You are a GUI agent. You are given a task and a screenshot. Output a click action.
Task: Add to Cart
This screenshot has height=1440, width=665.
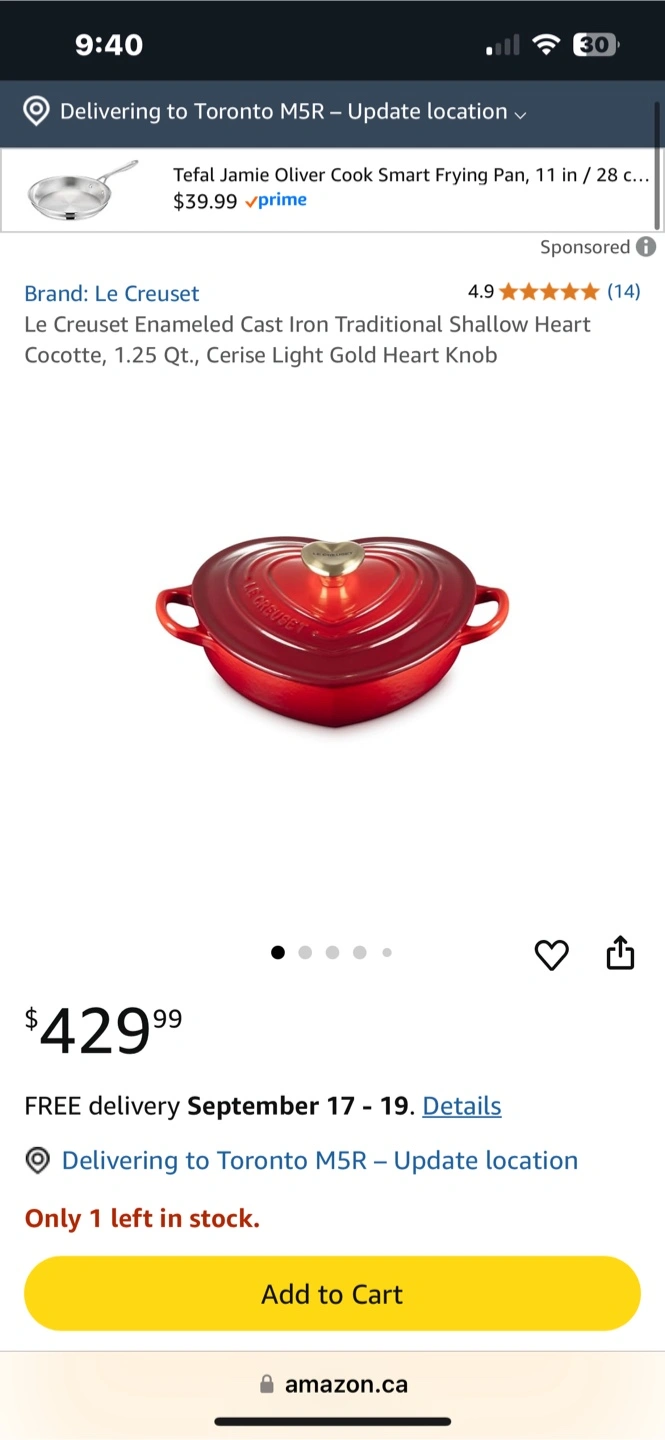coord(332,1294)
